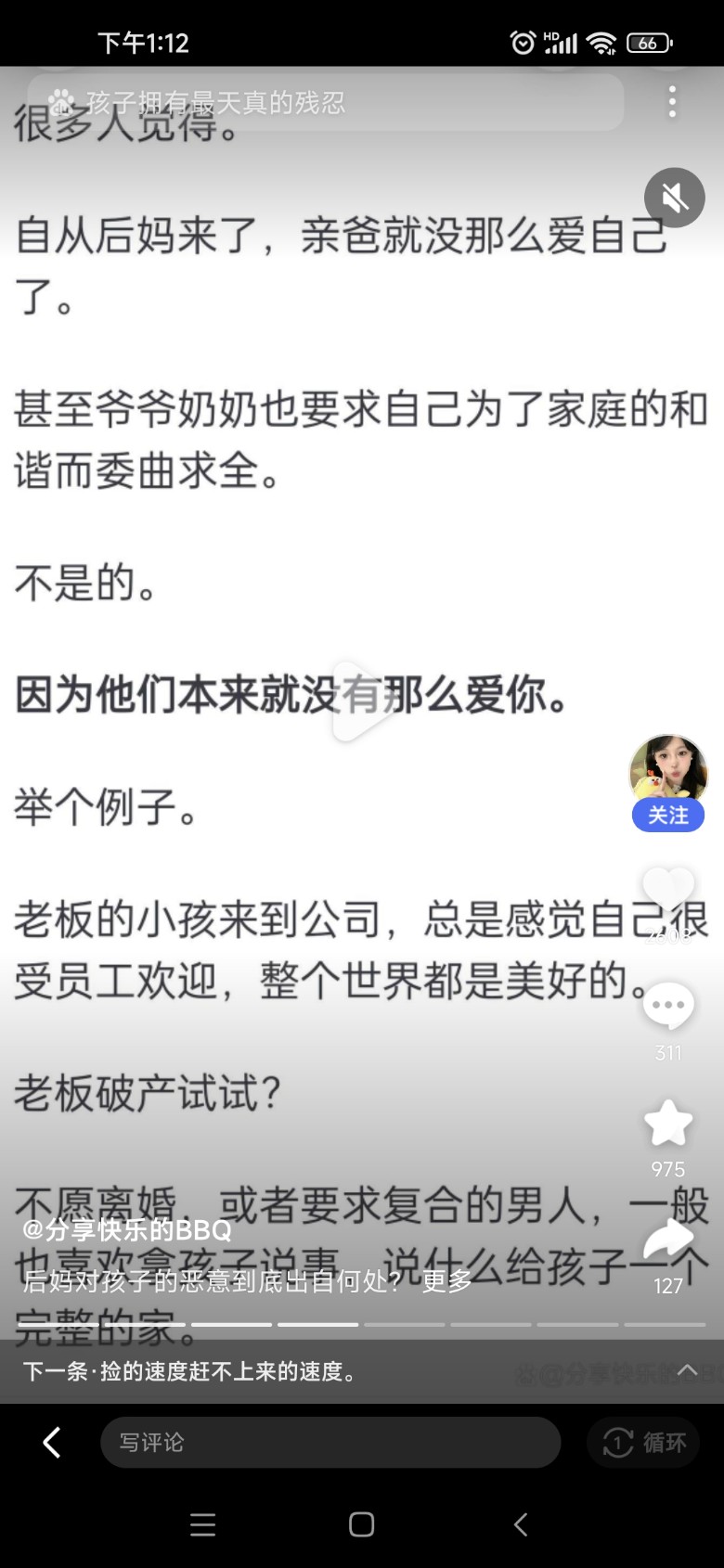
Task: Open the creator's profile avatar
Action: click(x=668, y=768)
